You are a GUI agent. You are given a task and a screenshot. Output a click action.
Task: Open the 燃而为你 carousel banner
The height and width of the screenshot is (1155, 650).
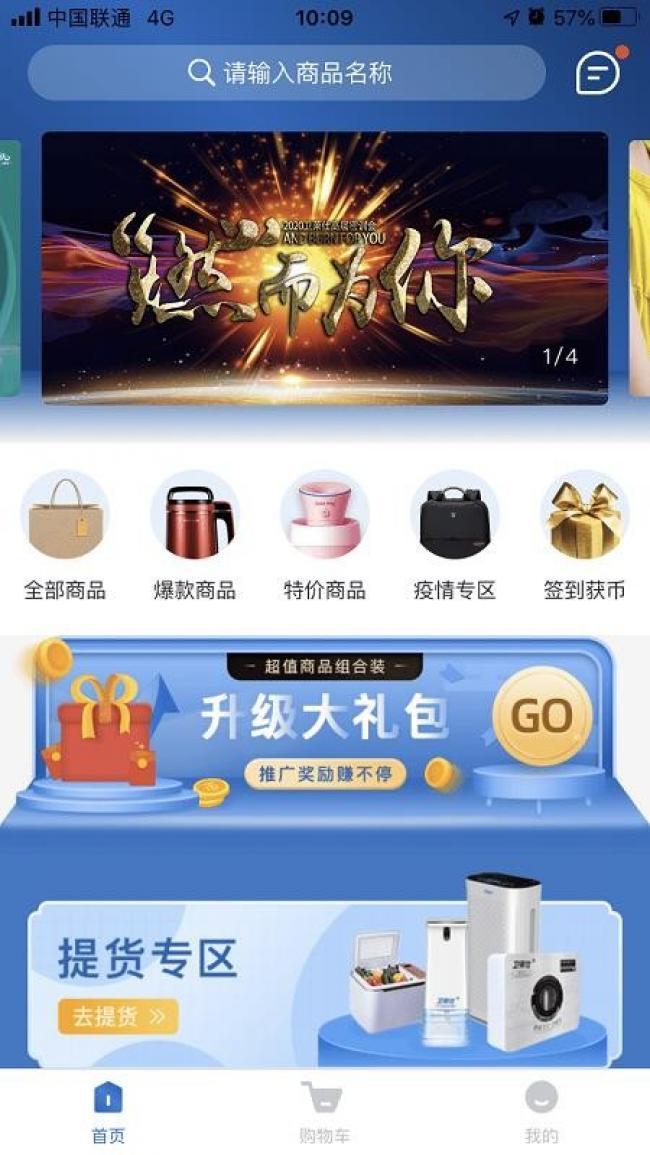[x=324, y=268]
